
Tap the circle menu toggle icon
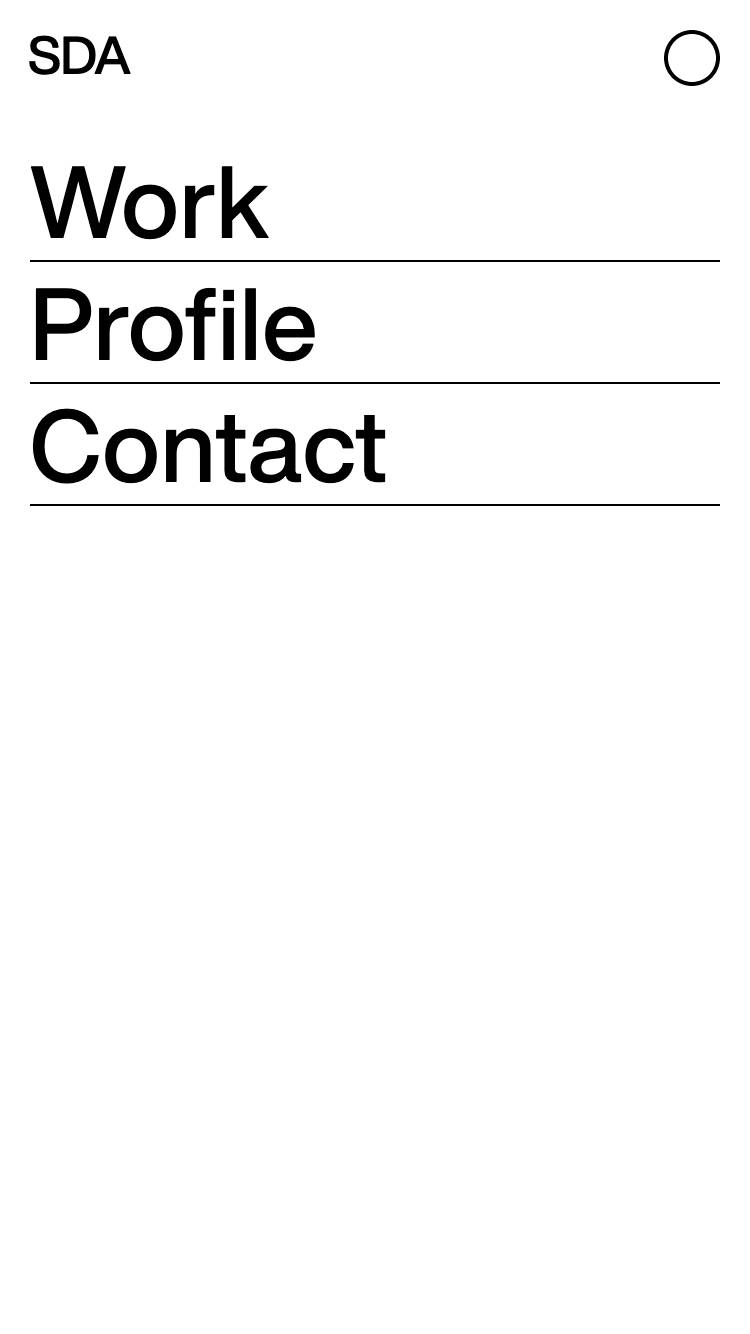click(x=692, y=58)
